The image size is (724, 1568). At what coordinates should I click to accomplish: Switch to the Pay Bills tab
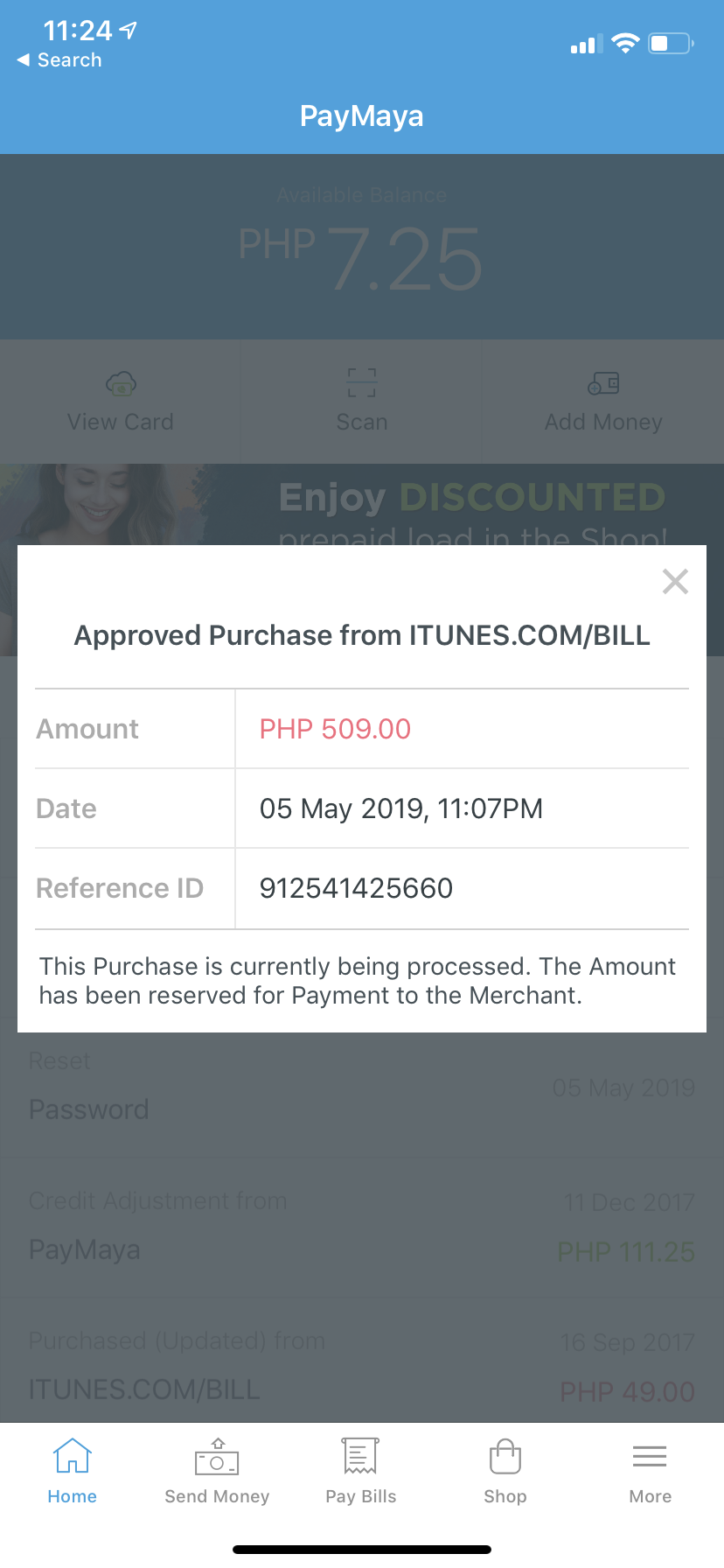pyautogui.click(x=361, y=1472)
